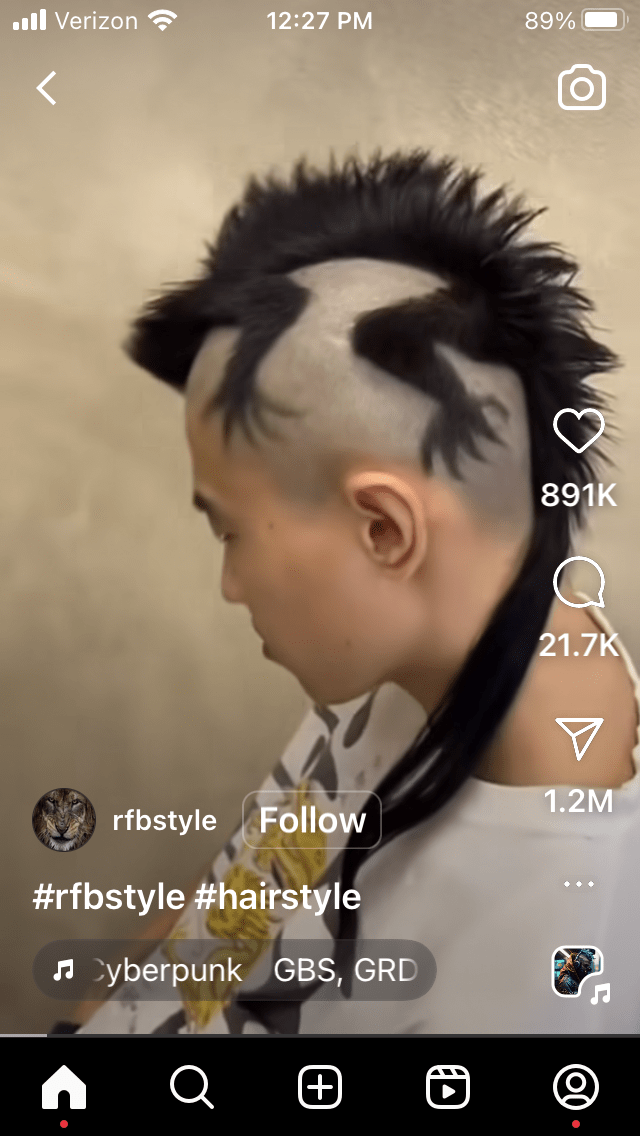This screenshot has height=1136, width=640.
Task: Create a new post with plus tab
Action: point(320,1088)
